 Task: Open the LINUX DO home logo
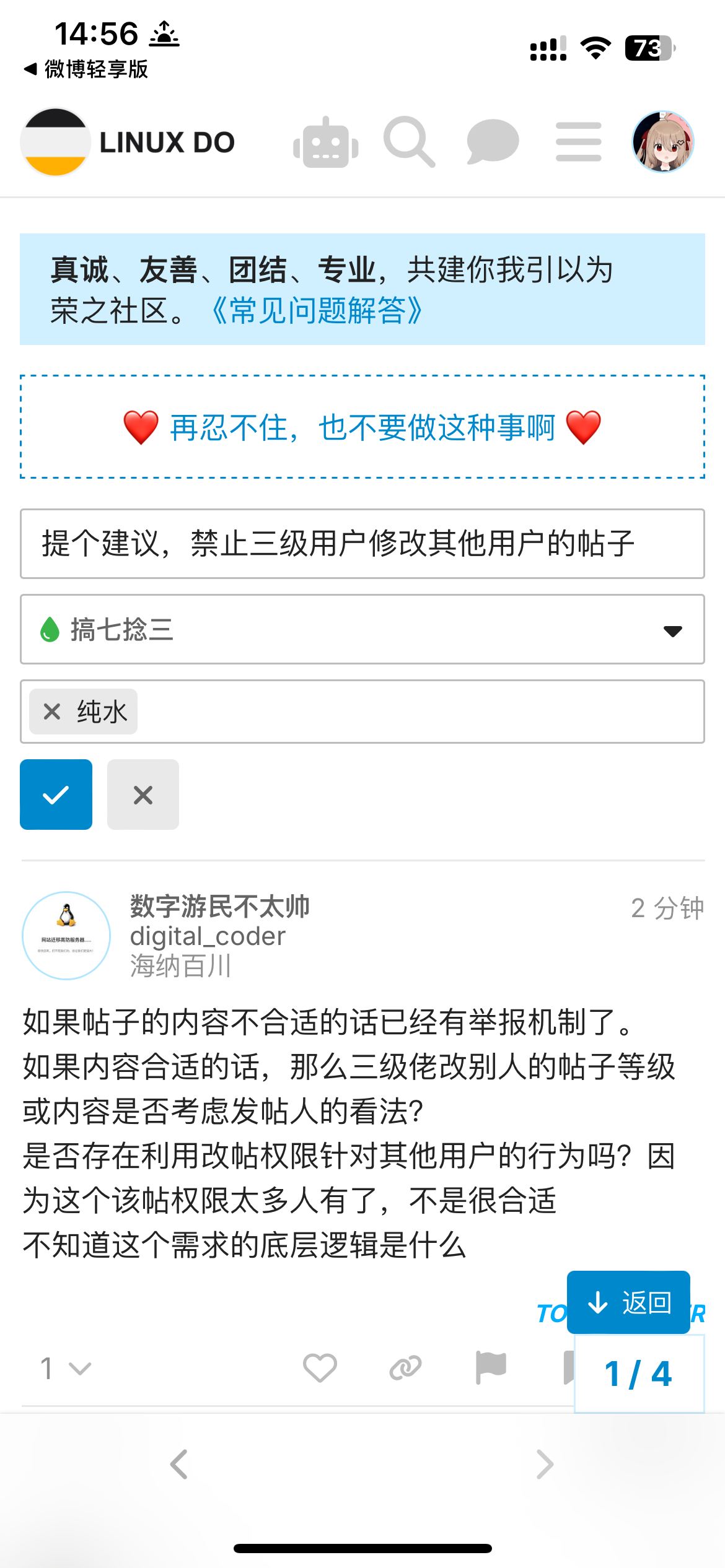(128, 142)
